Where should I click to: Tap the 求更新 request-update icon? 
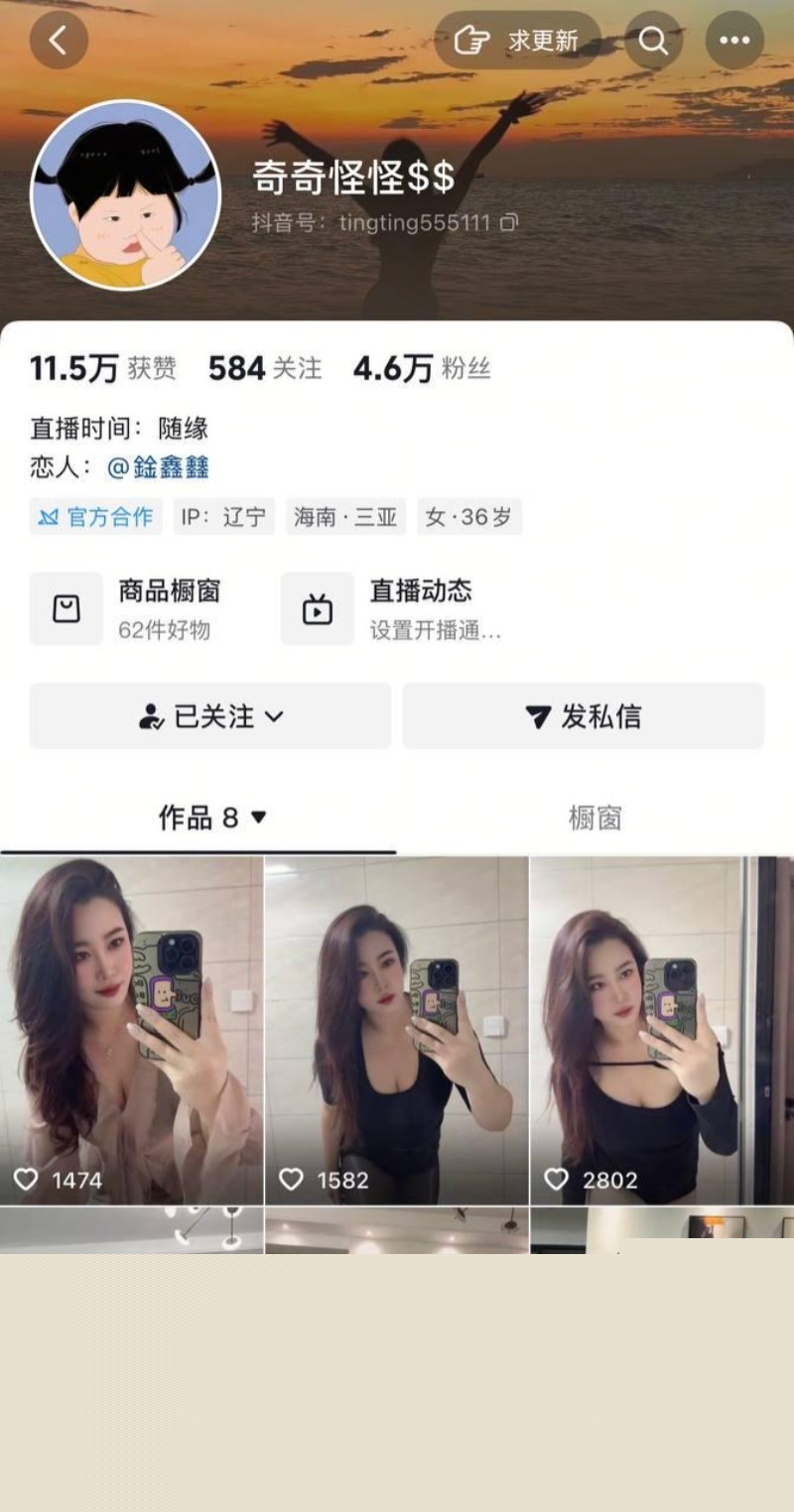coord(474,38)
